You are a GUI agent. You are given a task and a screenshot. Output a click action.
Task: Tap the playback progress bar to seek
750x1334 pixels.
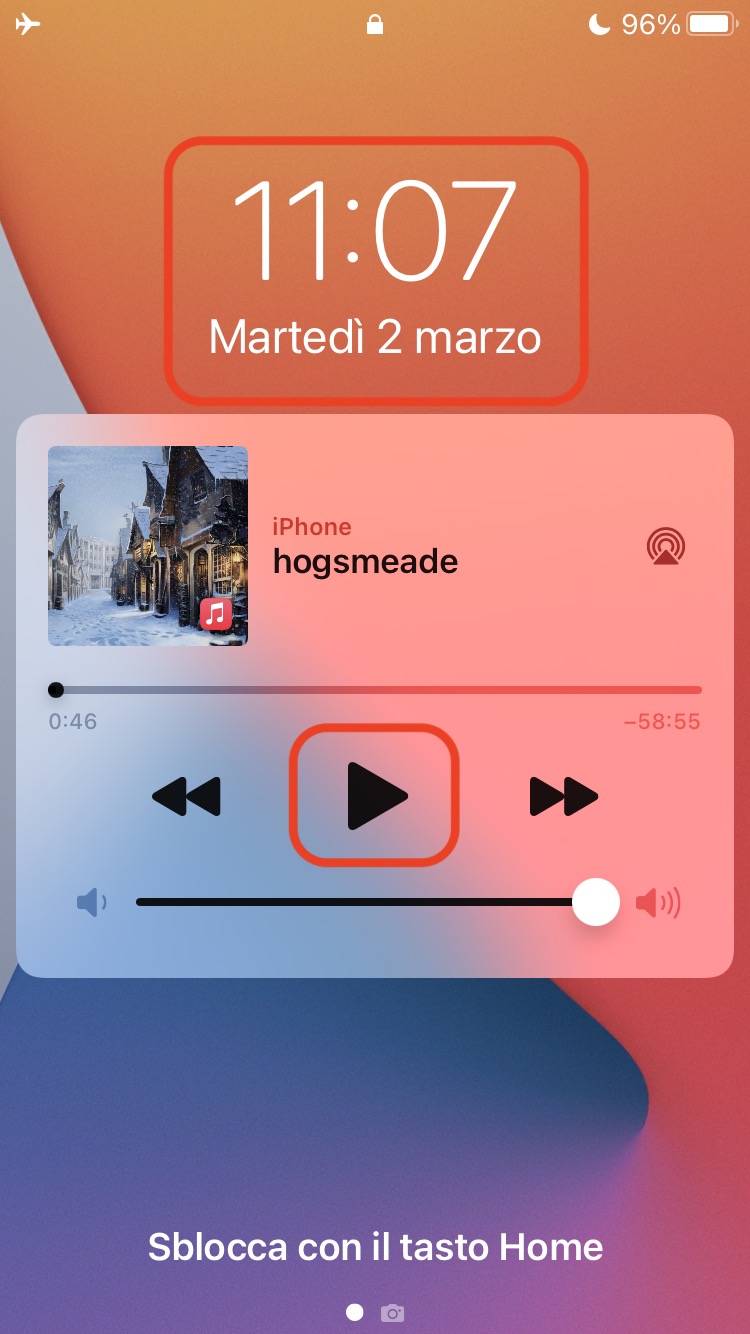[x=378, y=690]
